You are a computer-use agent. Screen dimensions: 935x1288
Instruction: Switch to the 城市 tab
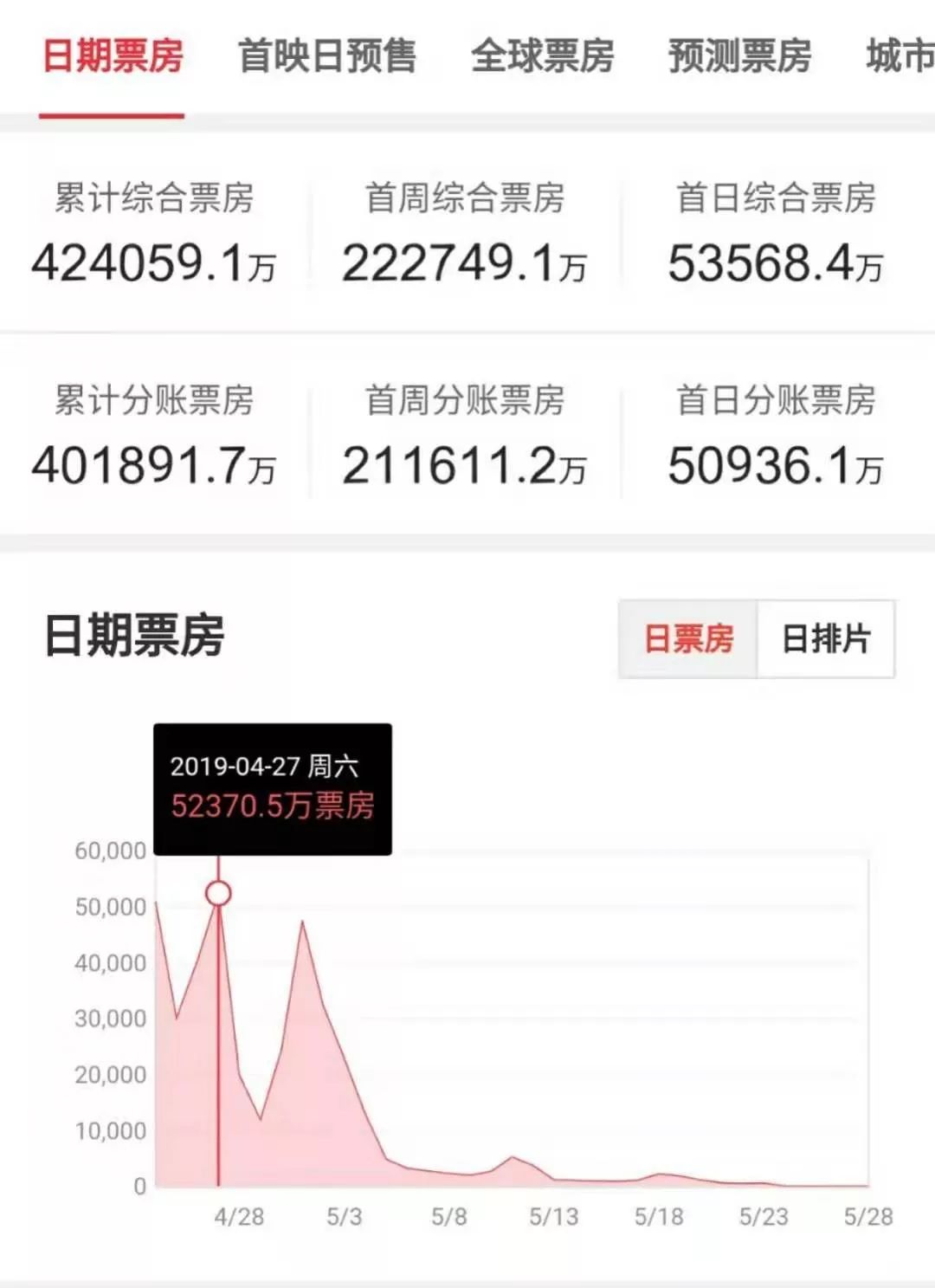(x=900, y=56)
